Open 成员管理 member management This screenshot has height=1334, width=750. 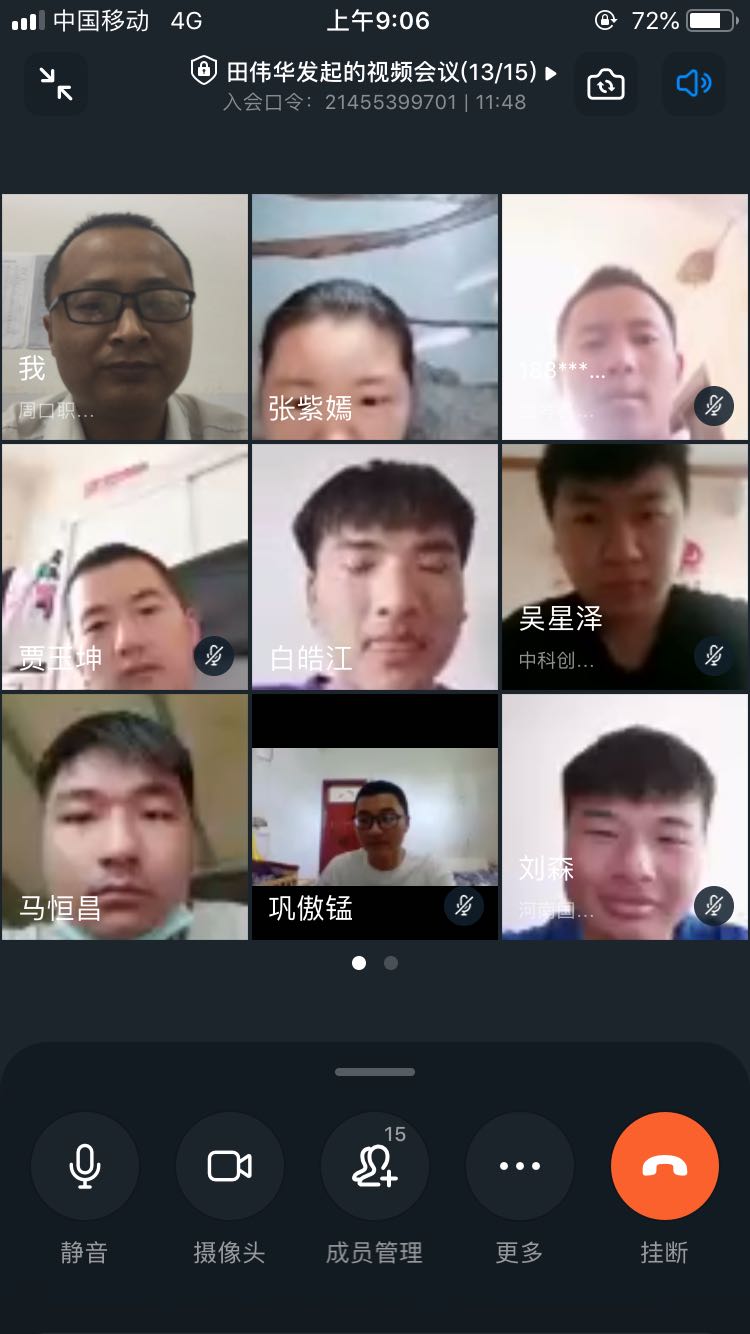(375, 1166)
